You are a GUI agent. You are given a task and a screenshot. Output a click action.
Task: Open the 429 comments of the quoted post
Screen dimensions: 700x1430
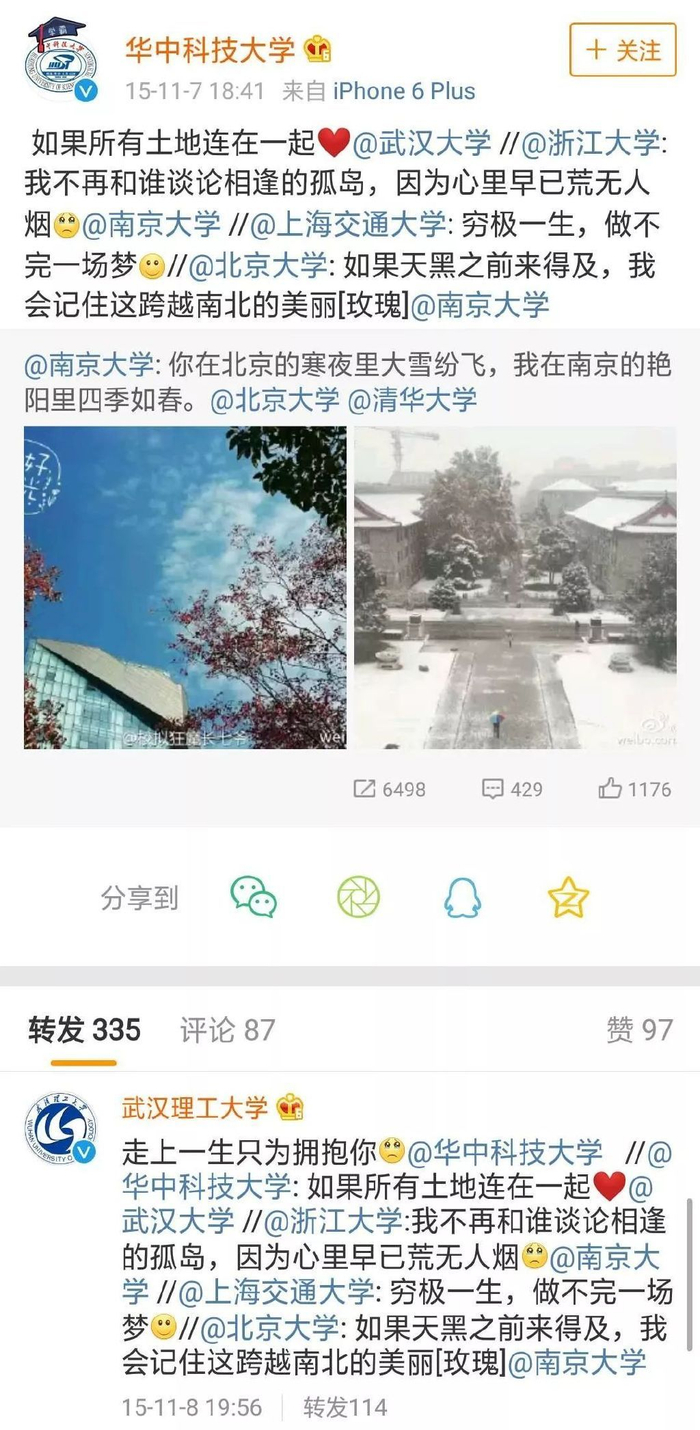pos(512,789)
